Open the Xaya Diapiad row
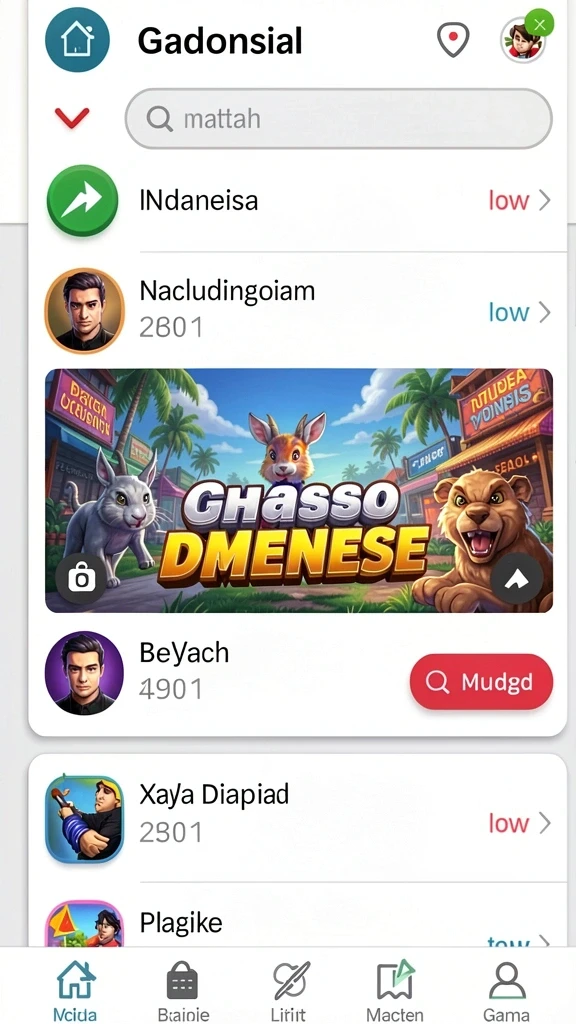This screenshot has height=1024, width=576. point(298,819)
